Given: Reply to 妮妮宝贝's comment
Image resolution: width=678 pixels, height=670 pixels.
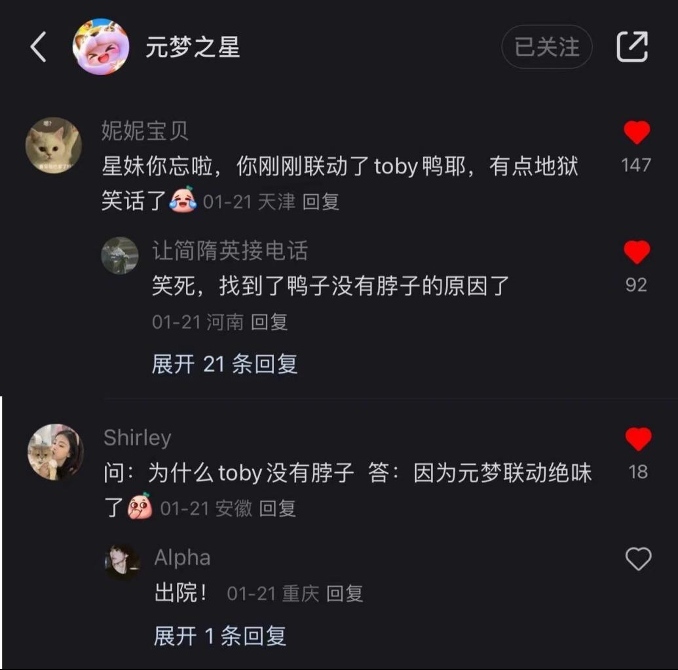Looking at the screenshot, I should click(321, 201).
